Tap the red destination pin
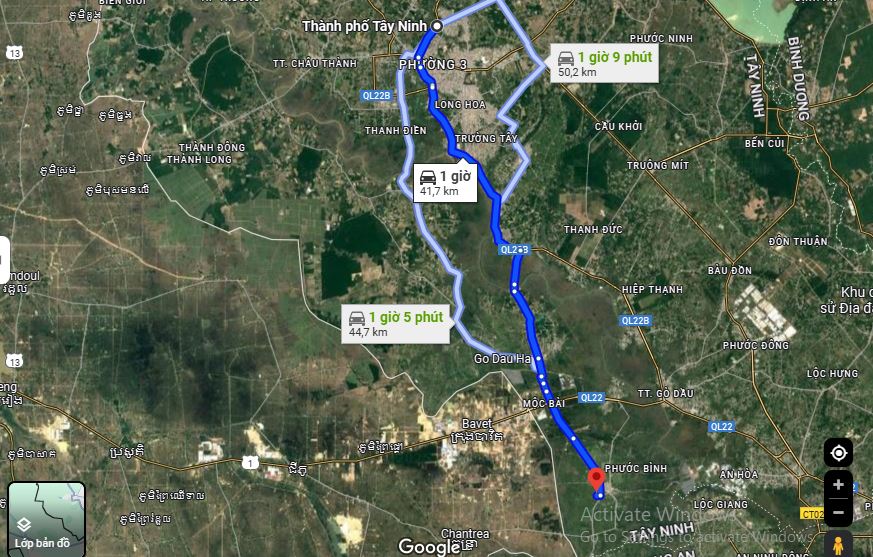 pos(595,478)
